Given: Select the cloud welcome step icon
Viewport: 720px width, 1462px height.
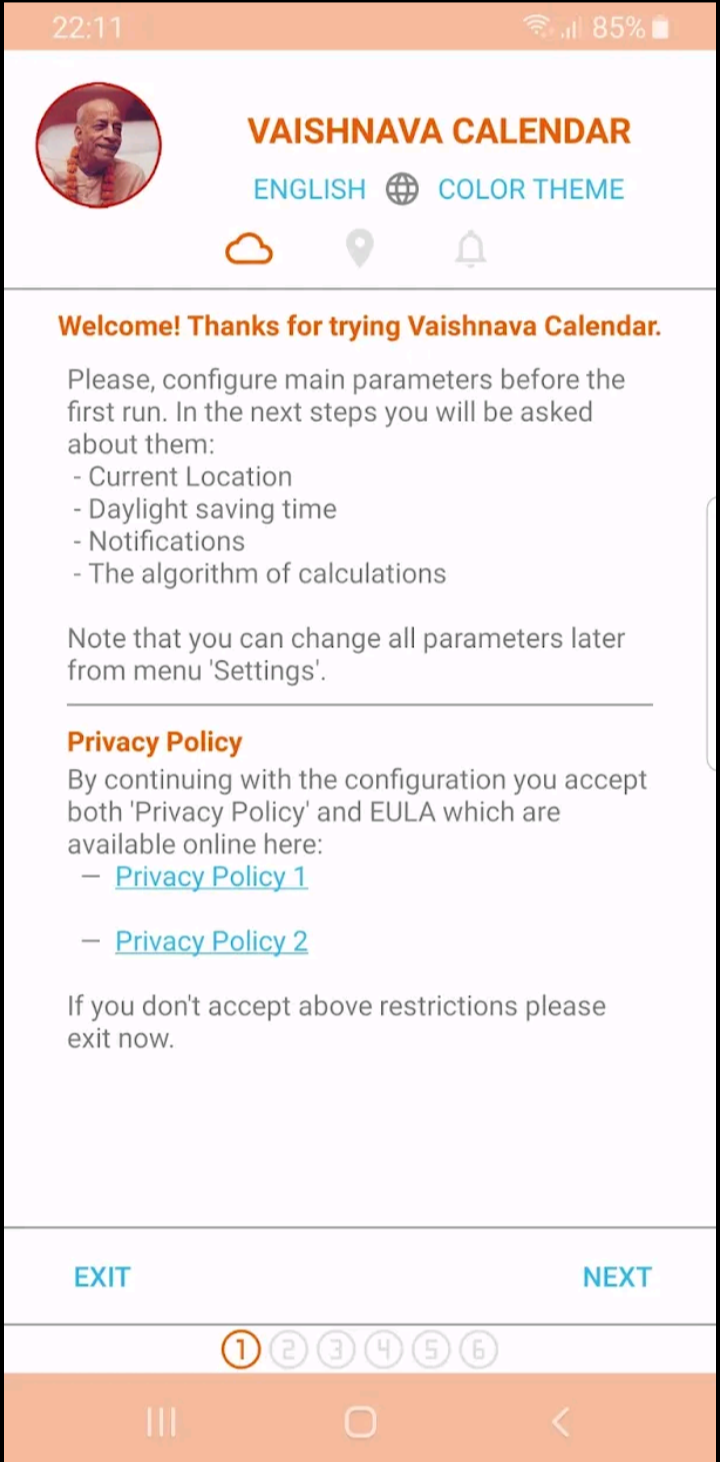Looking at the screenshot, I should (249, 249).
